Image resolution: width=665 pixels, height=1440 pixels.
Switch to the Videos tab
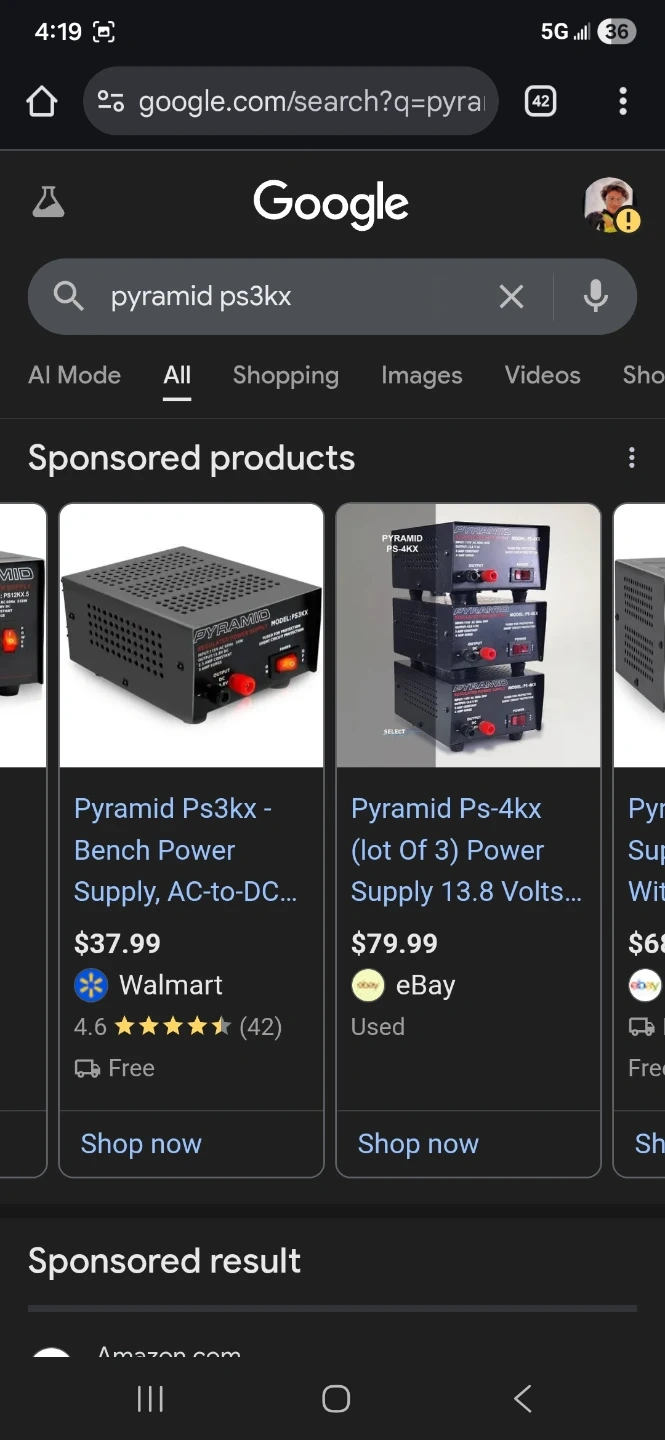click(x=543, y=375)
